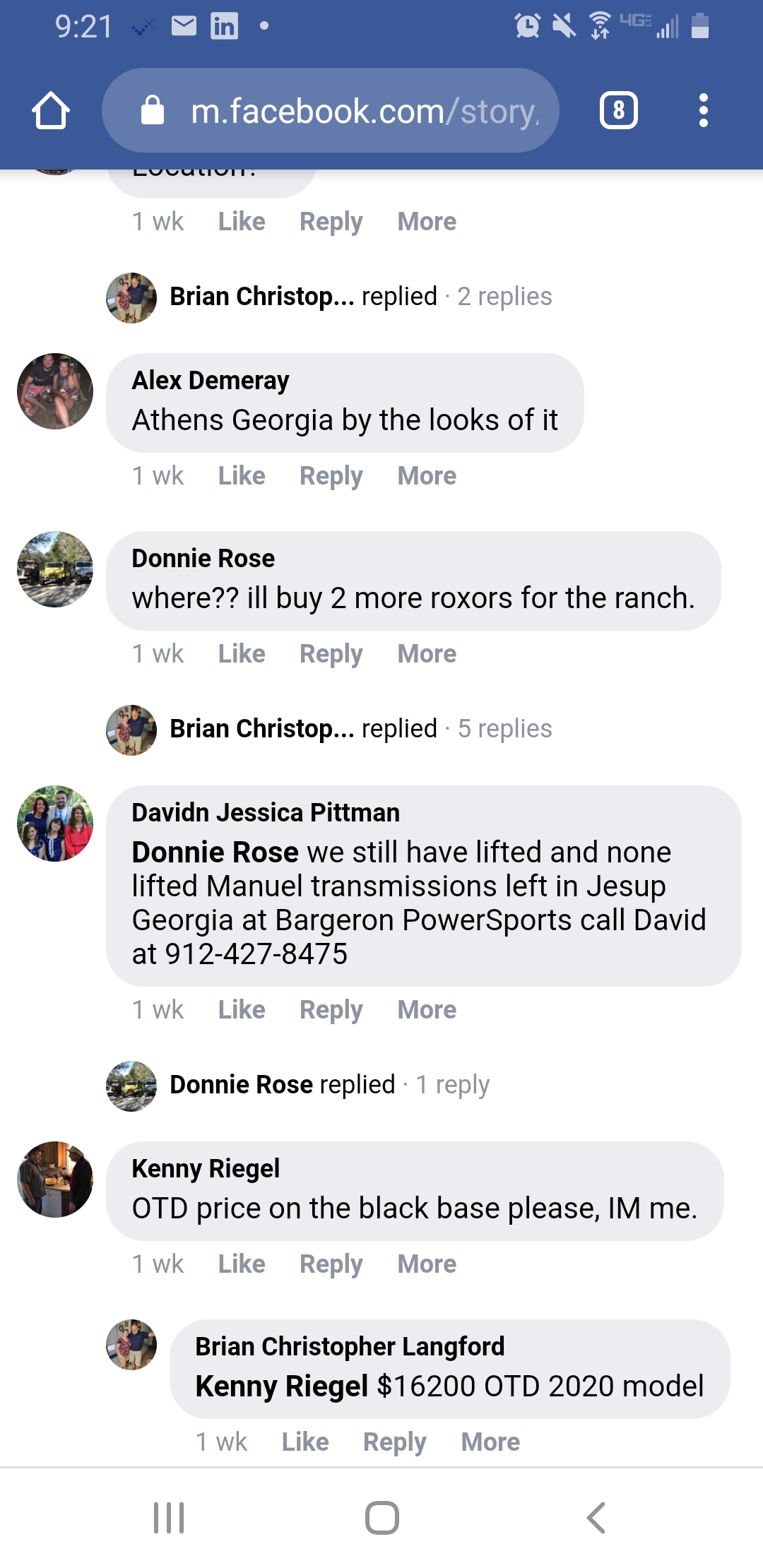The height and width of the screenshot is (1568, 763).
Task: Reply to Alex Demeray's comment
Action: (331, 476)
